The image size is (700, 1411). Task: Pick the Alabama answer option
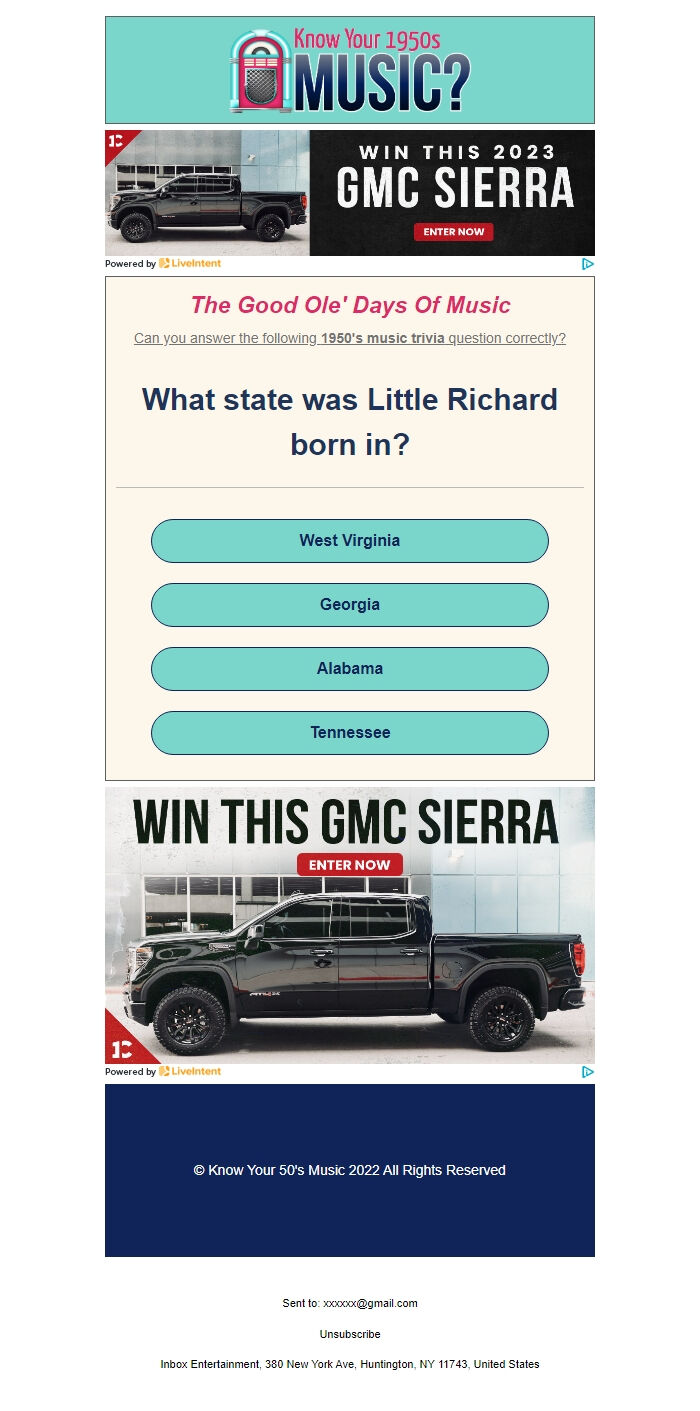point(349,669)
